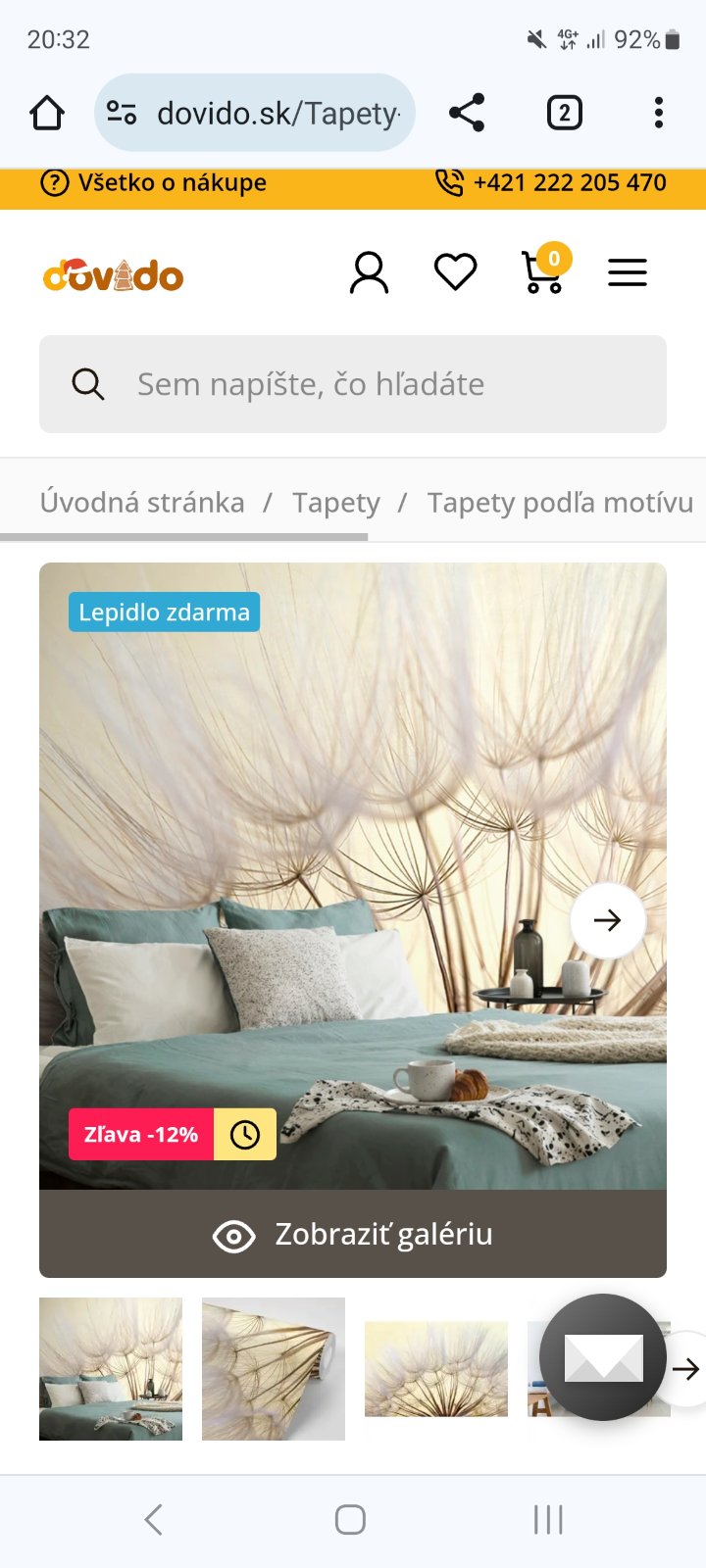Image resolution: width=706 pixels, height=1568 pixels.
Task: Call the phone number +421 222 205 470
Action: pos(551,183)
